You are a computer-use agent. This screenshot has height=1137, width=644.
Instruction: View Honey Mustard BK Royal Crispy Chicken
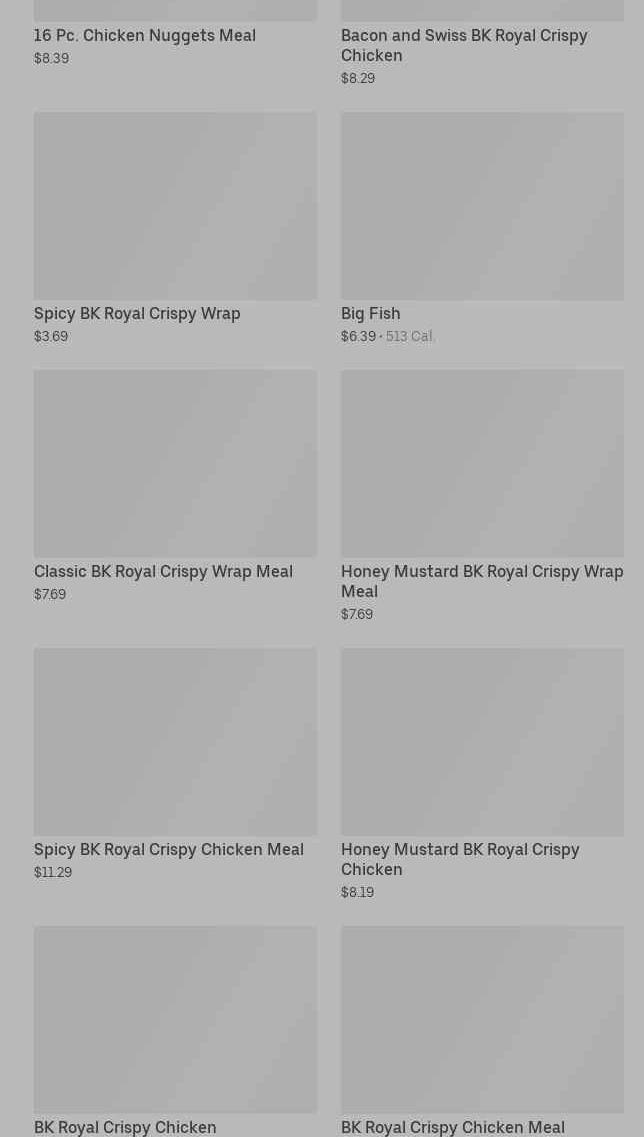point(481,743)
